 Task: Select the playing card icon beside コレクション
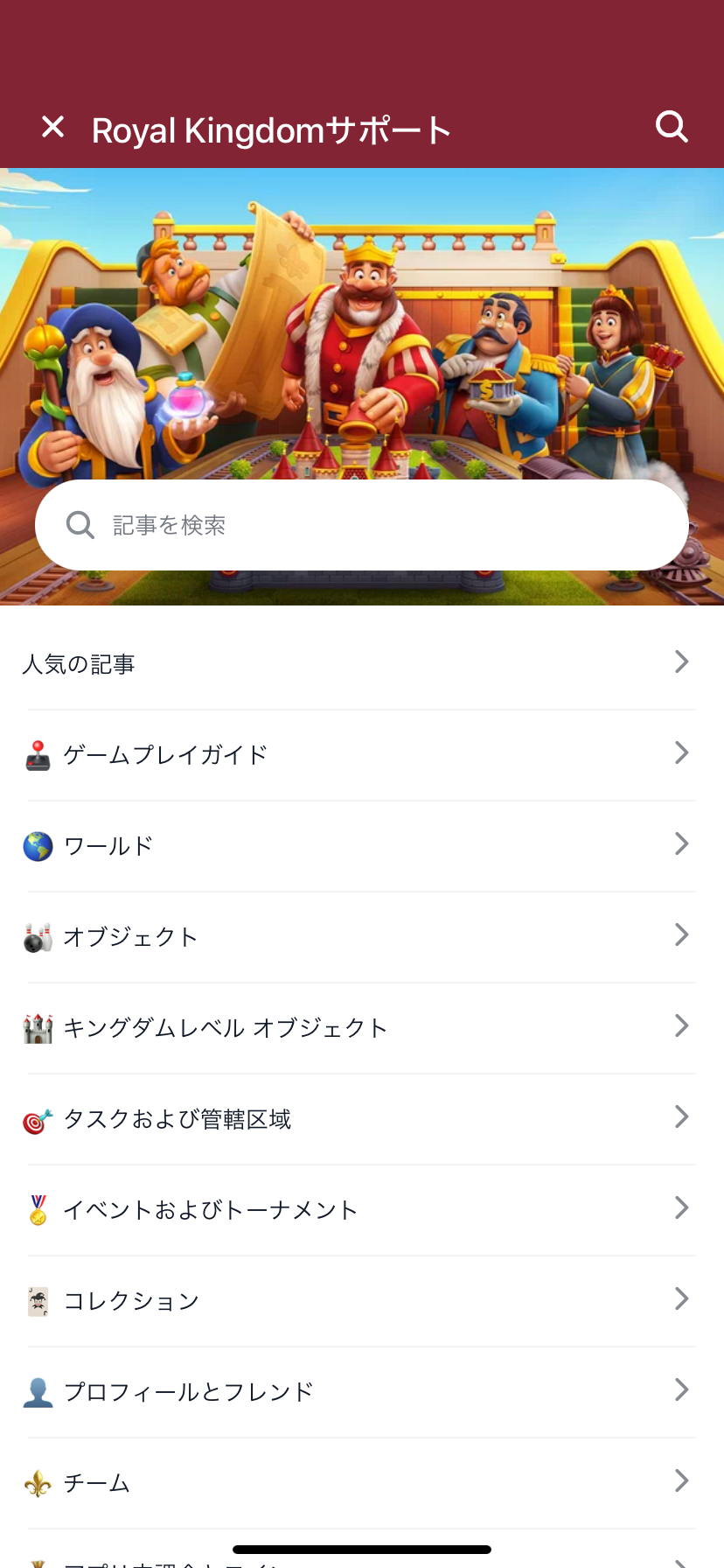pos(38,1301)
